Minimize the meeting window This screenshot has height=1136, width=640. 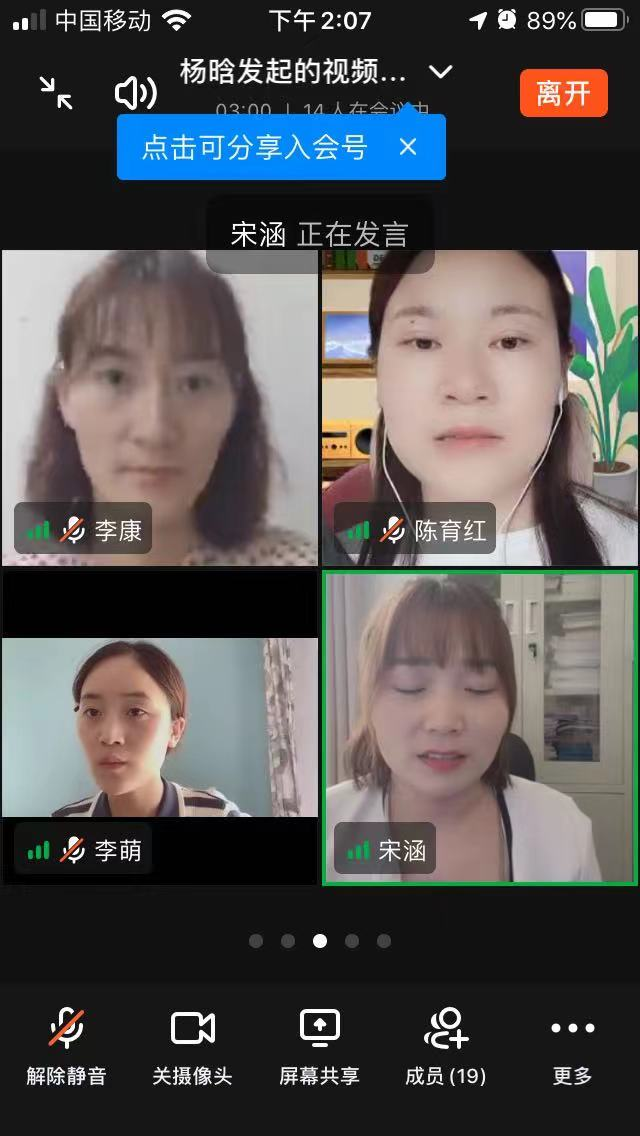pyautogui.click(x=56, y=93)
